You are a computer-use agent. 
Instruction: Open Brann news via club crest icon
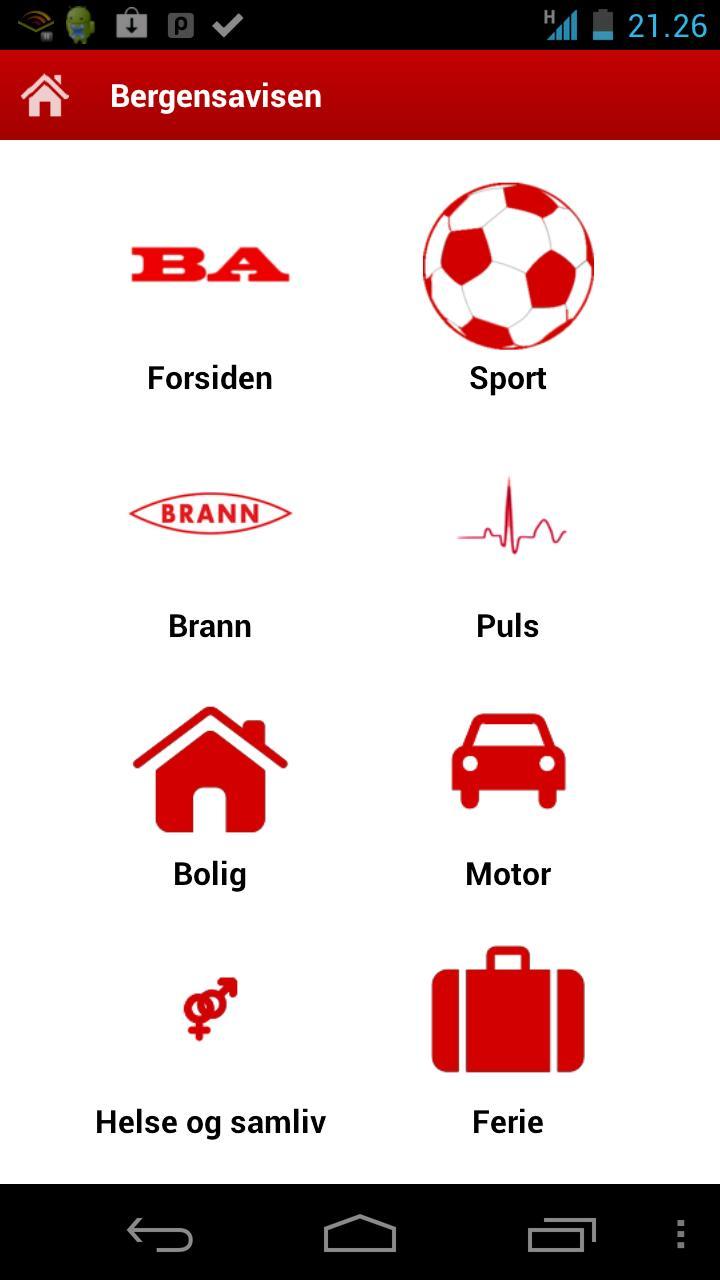(210, 513)
